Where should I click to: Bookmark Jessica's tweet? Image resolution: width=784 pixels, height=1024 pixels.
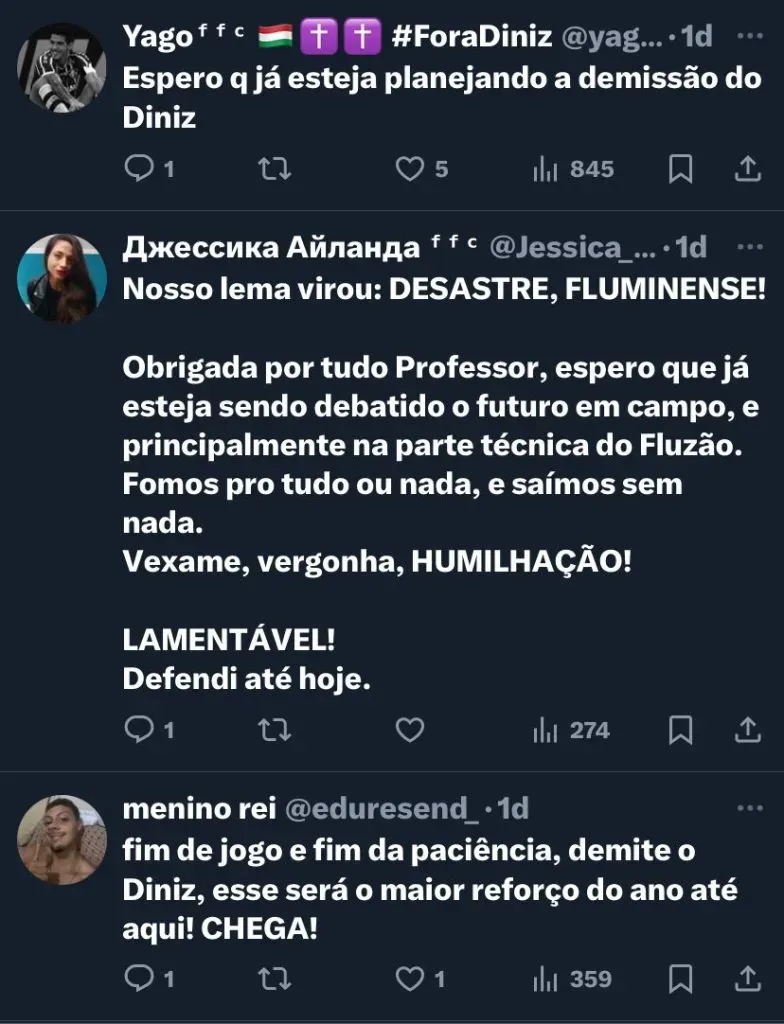pos(680,730)
